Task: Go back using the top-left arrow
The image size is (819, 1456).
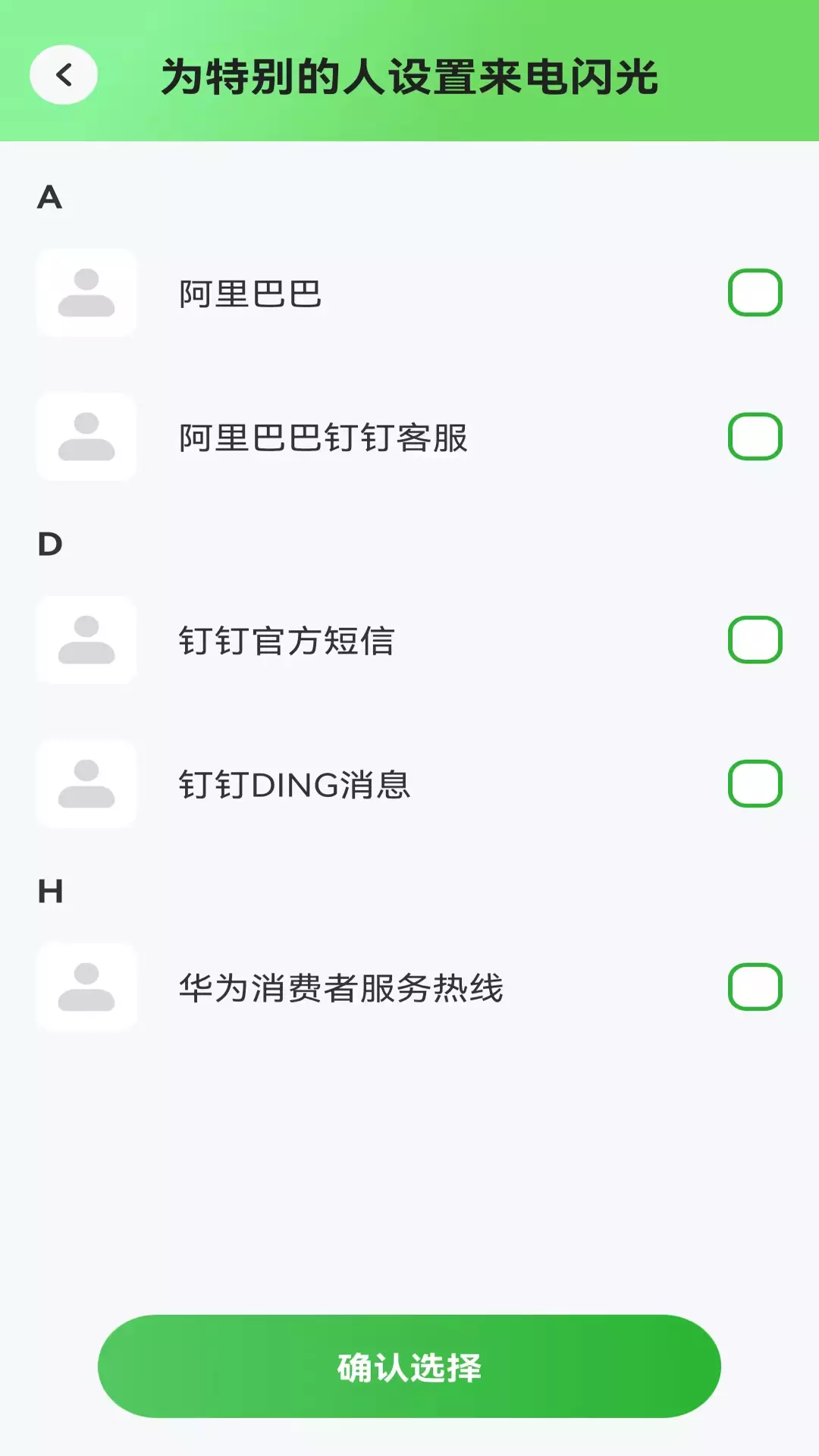Action: (x=64, y=74)
